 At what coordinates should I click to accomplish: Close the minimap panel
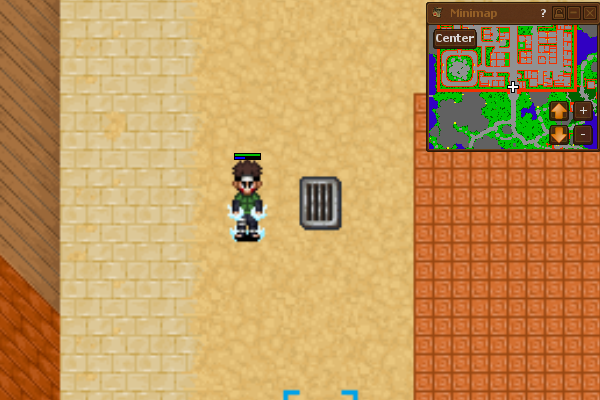[589, 13]
